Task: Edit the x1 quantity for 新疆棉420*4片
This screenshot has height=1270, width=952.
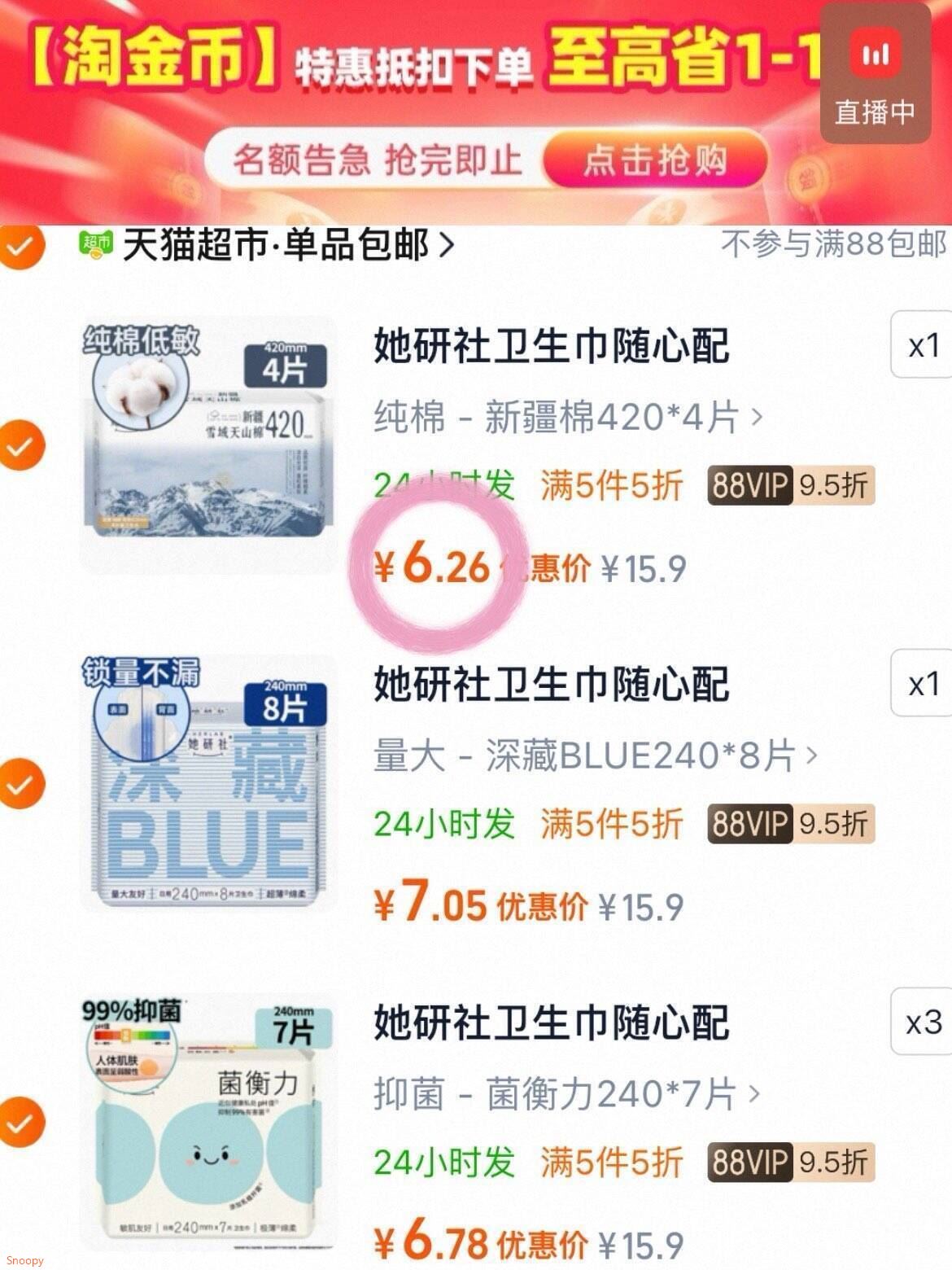Action: coord(924,345)
